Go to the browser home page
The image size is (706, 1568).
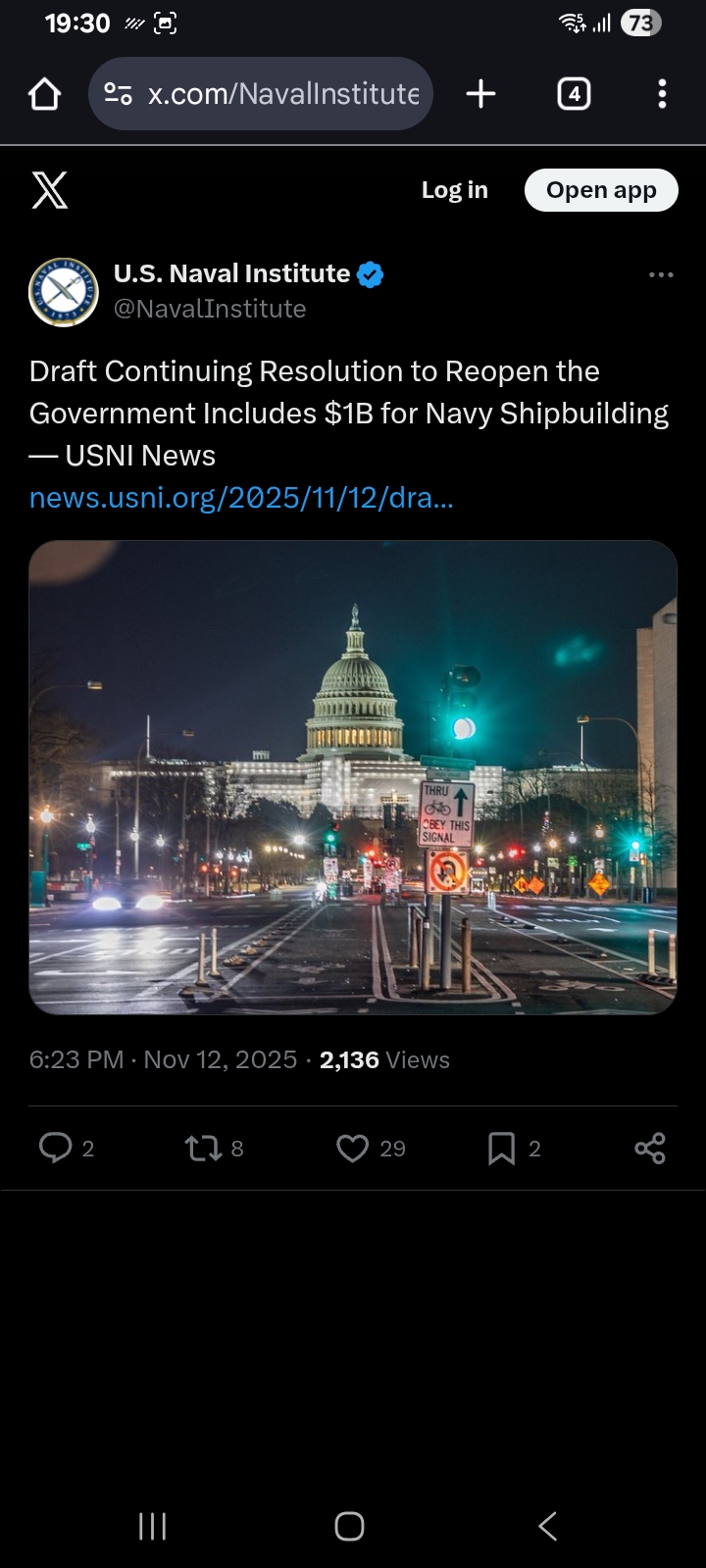[x=45, y=94]
